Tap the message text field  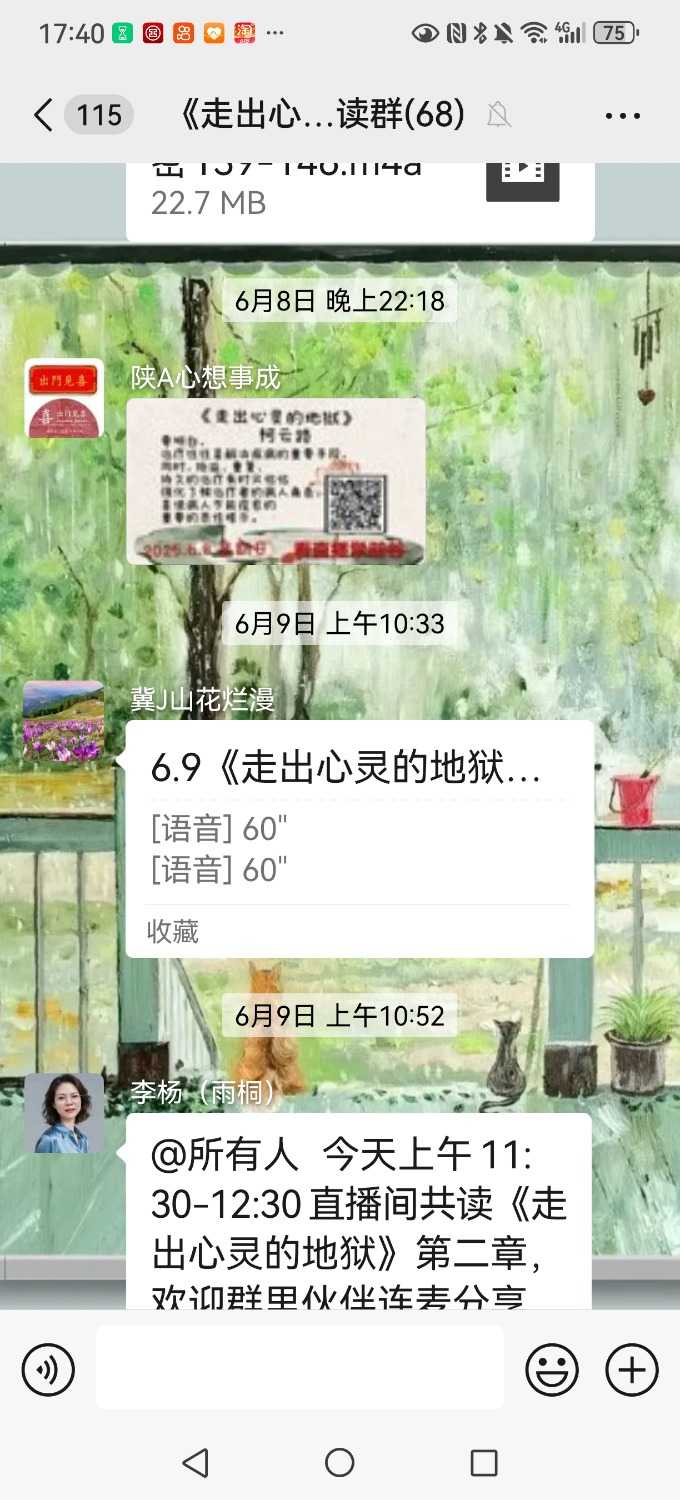point(300,1368)
